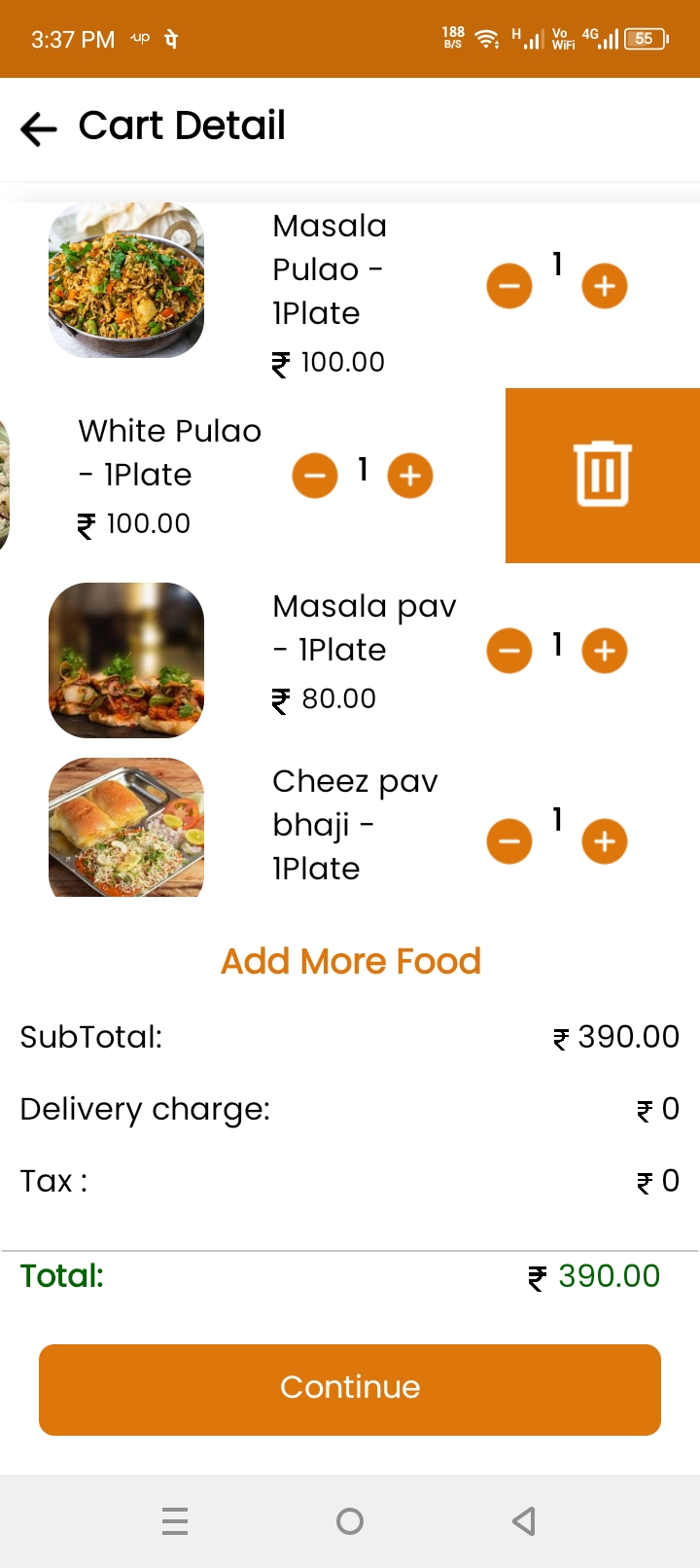Decrease Masala Pulao quantity
The height and width of the screenshot is (1568, 700).
coord(509,286)
